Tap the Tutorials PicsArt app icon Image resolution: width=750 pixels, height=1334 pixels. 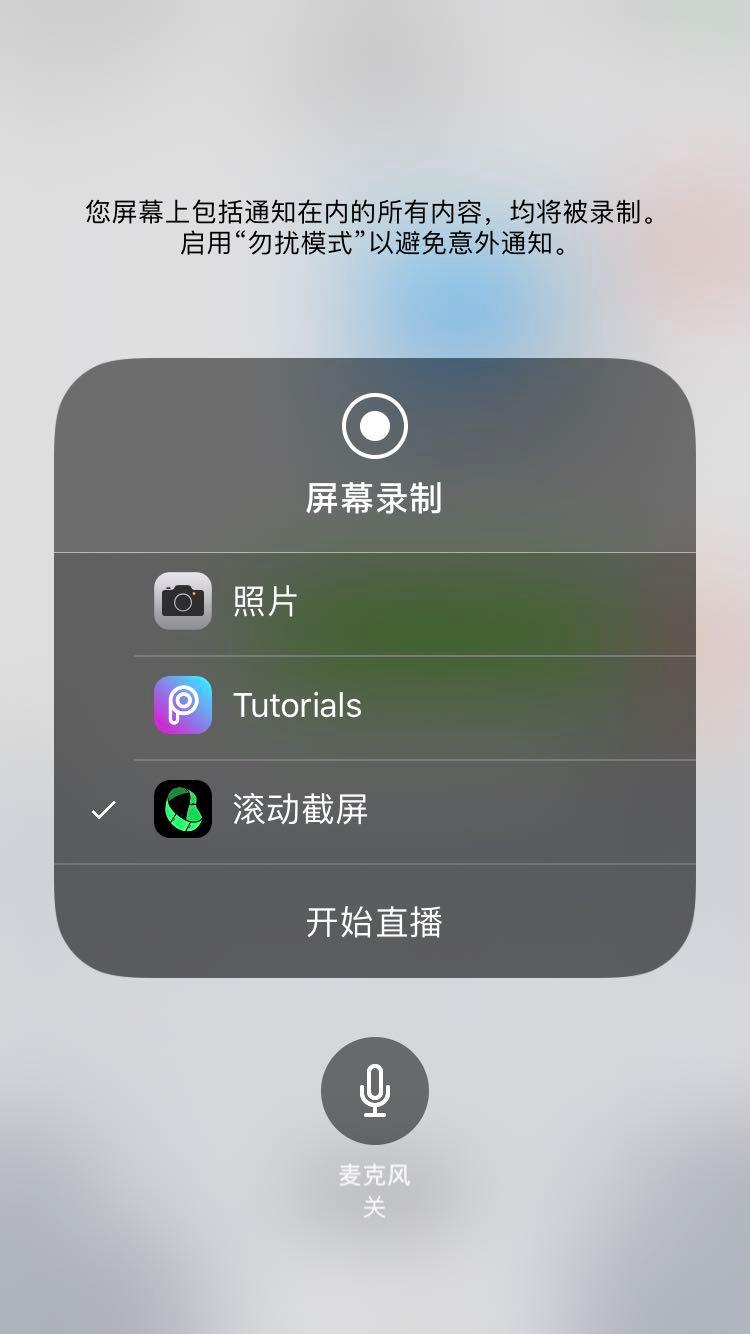coord(183,705)
